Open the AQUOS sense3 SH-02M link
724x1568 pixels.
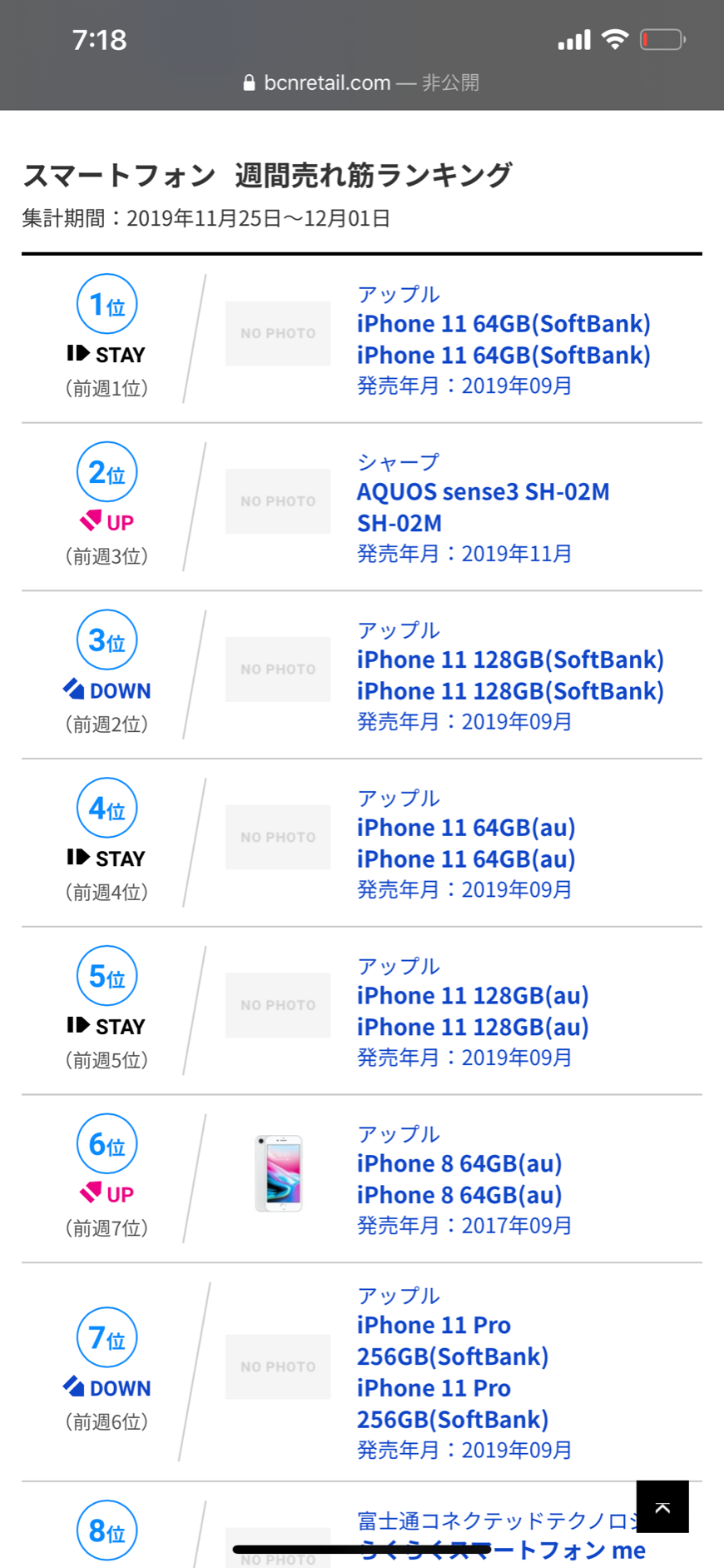pyautogui.click(x=483, y=492)
